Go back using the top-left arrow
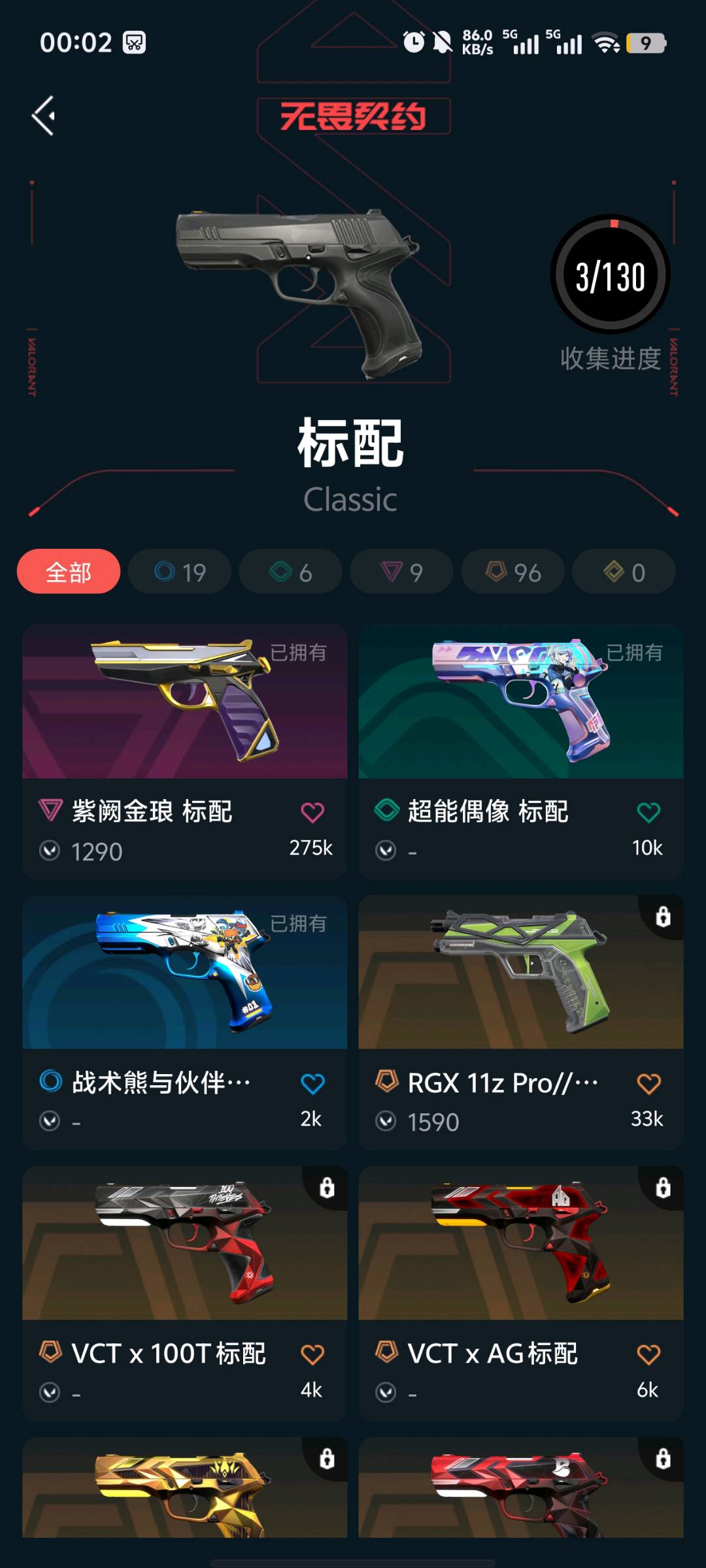Screen dimensions: 706x1568 [44, 116]
